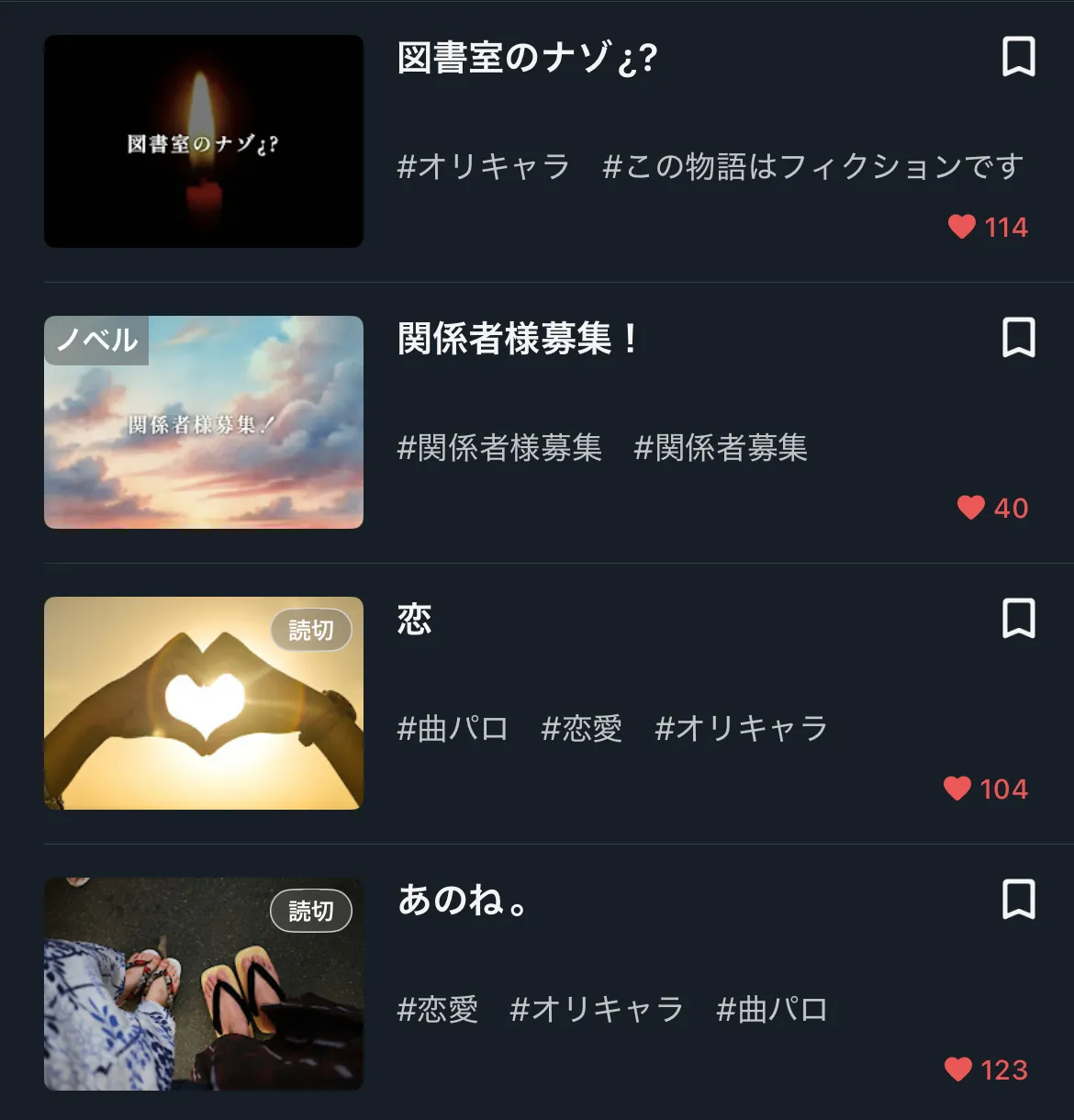
Task: Select the #この物語はフィクションです hashtag
Action: (812, 166)
